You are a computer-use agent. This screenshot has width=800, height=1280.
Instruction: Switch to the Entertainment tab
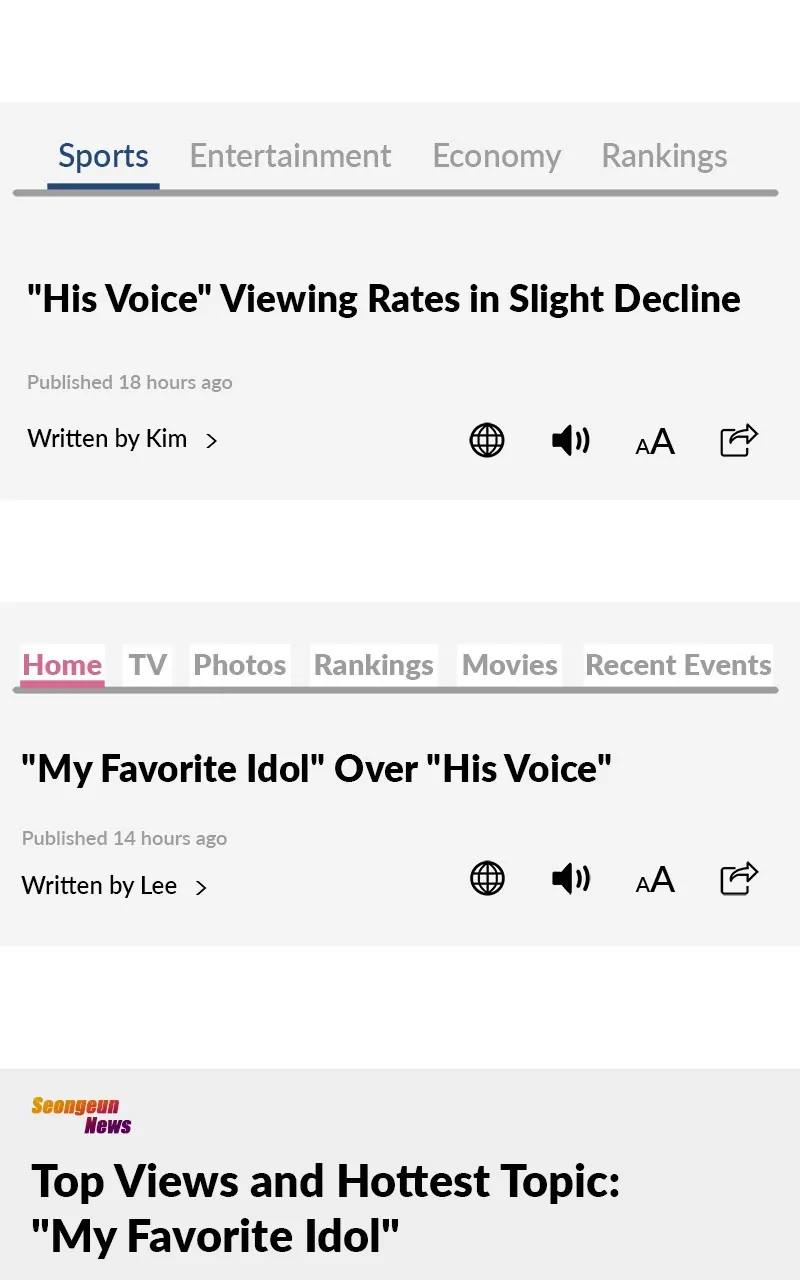[290, 156]
